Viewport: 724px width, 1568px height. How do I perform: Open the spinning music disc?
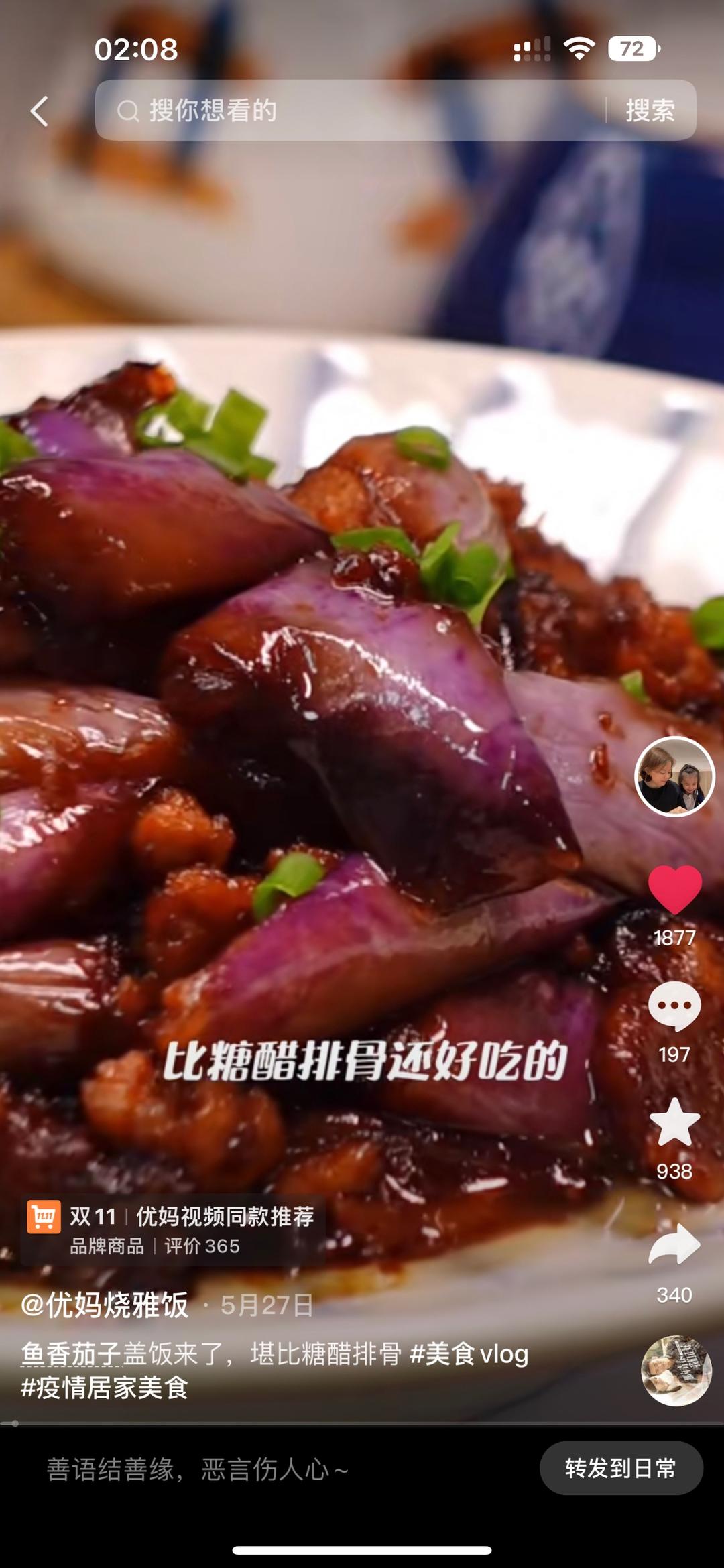675,1370
